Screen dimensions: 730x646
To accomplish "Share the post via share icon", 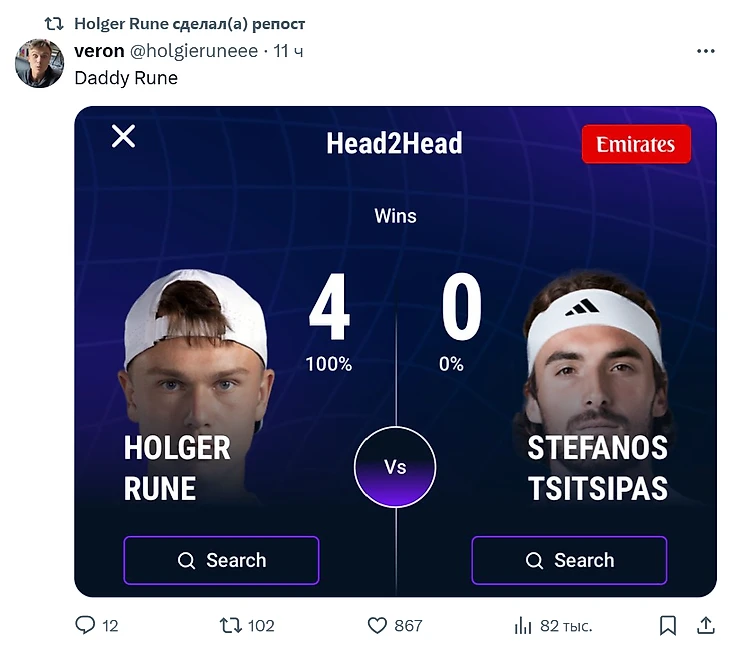I will (x=705, y=625).
